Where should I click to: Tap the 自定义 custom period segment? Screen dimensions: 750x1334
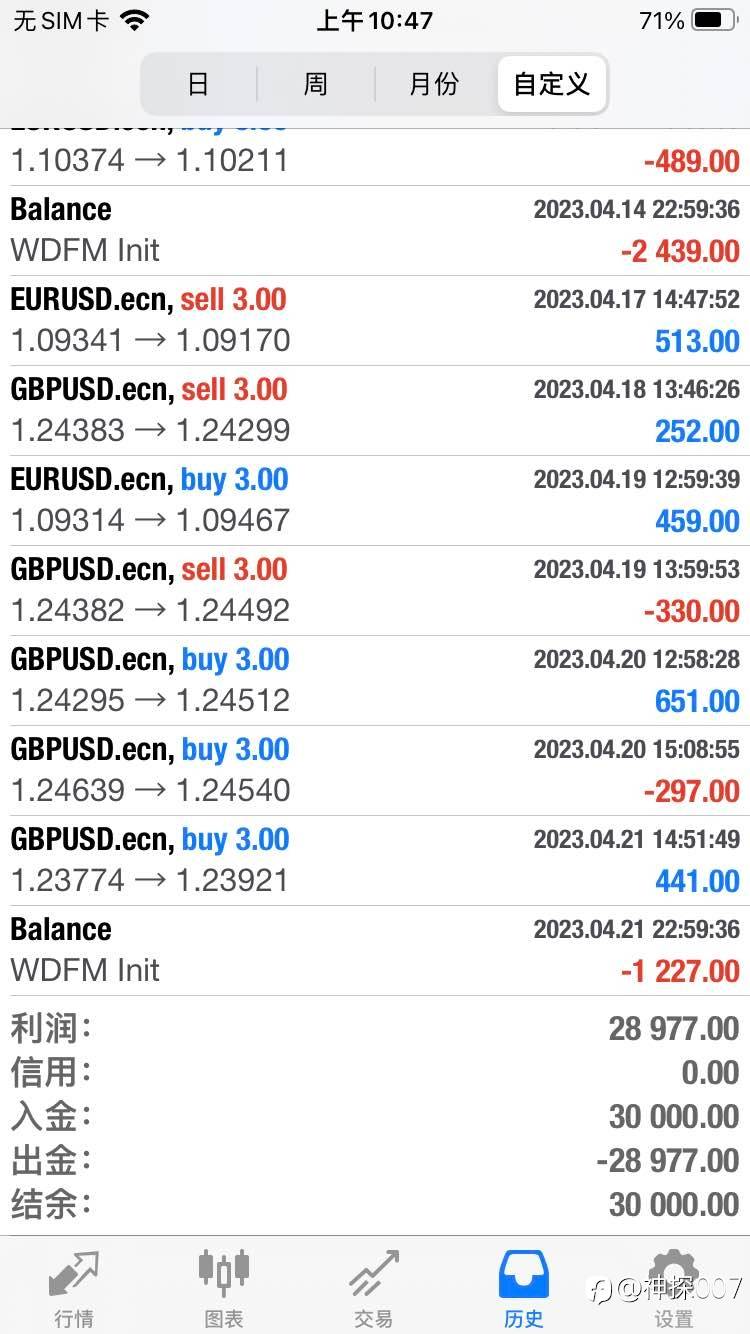pyautogui.click(x=551, y=84)
